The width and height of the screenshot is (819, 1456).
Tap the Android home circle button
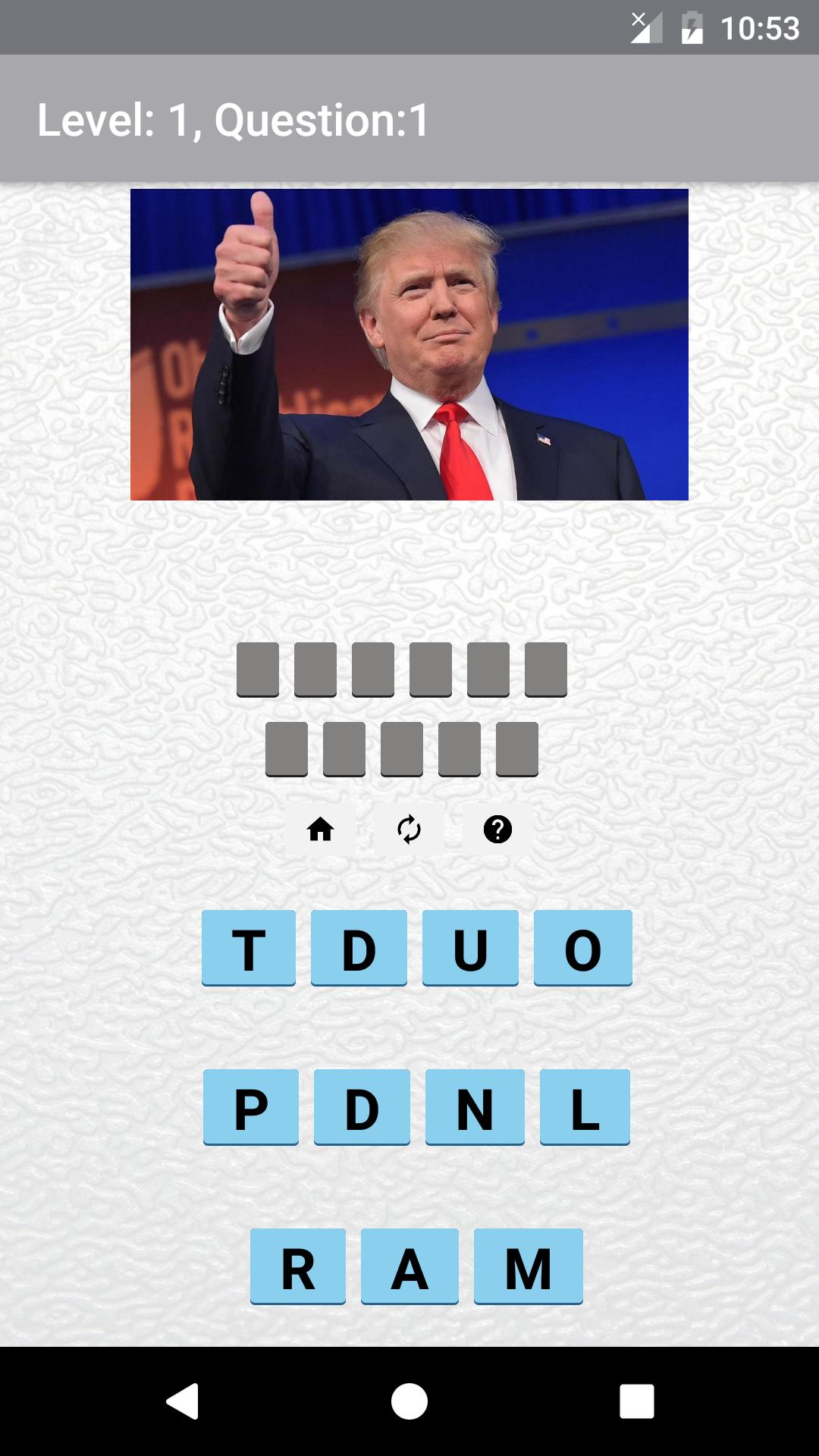pyautogui.click(x=409, y=1401)
